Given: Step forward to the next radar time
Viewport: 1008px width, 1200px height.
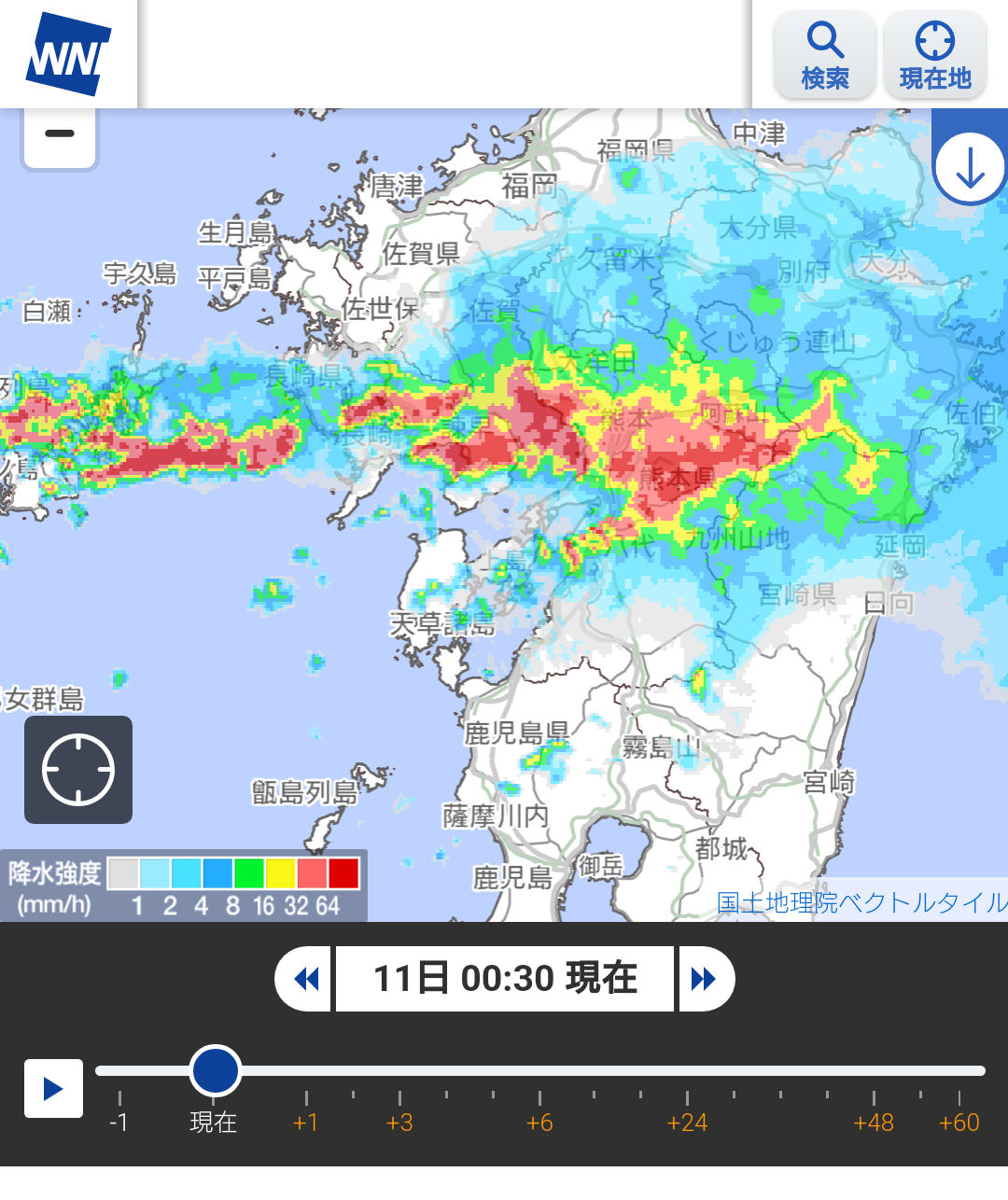Looking at the screenshot, I should [705, 979].
